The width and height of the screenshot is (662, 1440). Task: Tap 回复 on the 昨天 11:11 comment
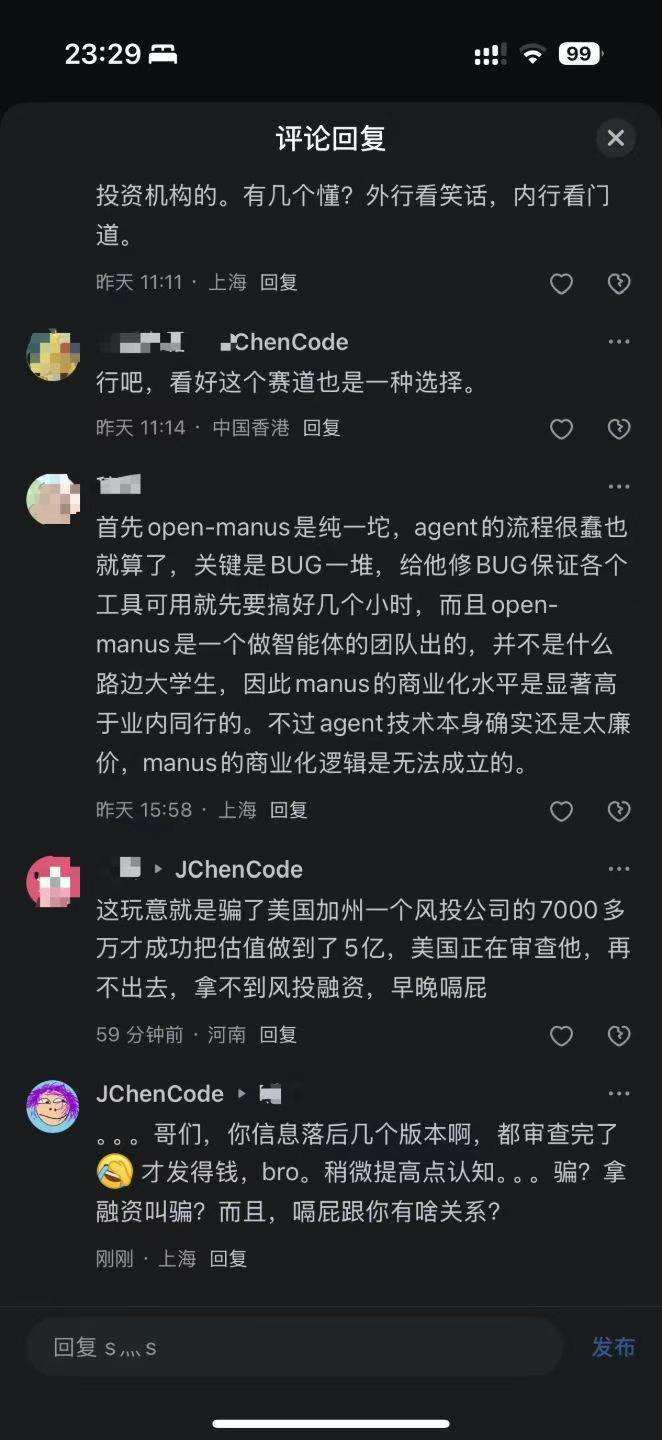279,283
